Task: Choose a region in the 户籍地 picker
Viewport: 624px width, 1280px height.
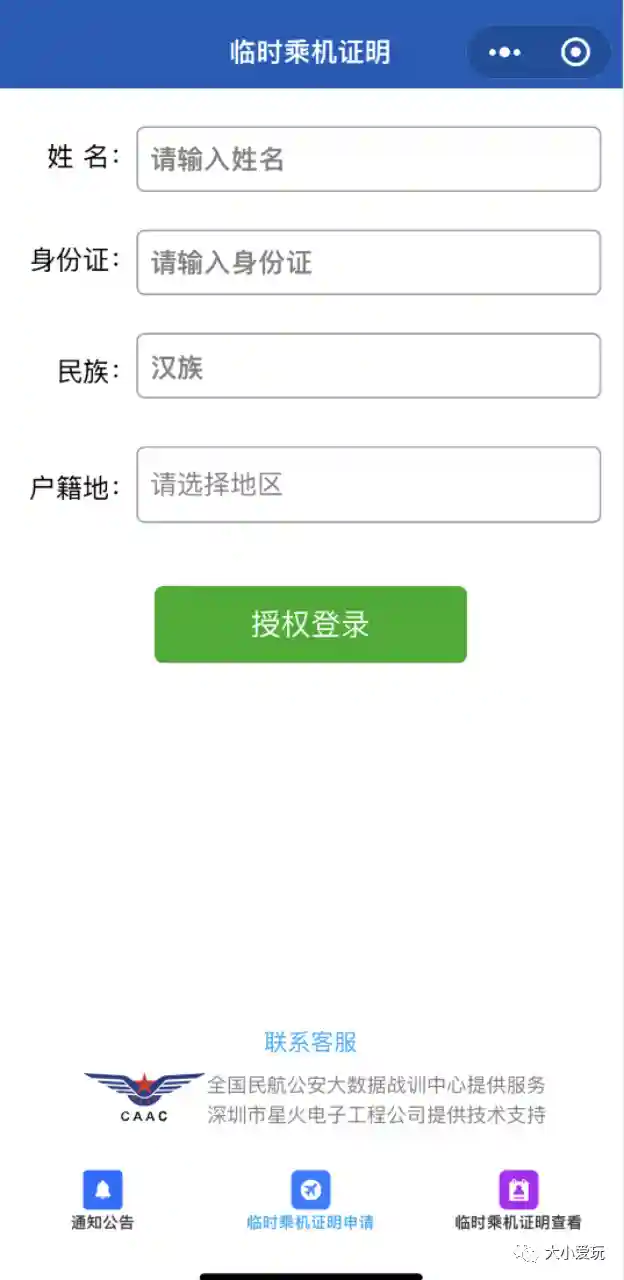Action: coord(368,485)
